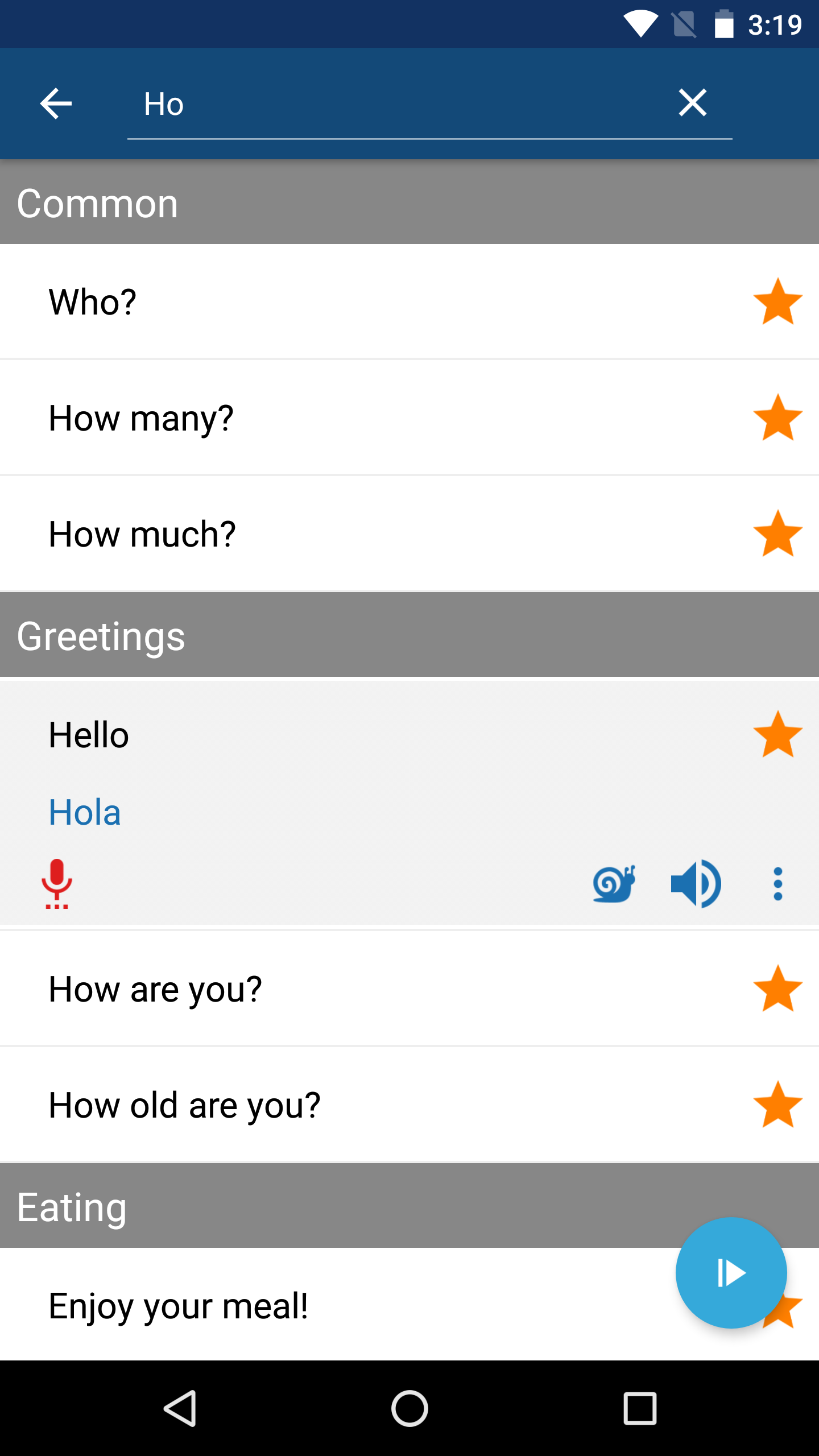Play Hola slowly with the snail icon
Viewport: 819px width, 1456px height.
(614, 883)
